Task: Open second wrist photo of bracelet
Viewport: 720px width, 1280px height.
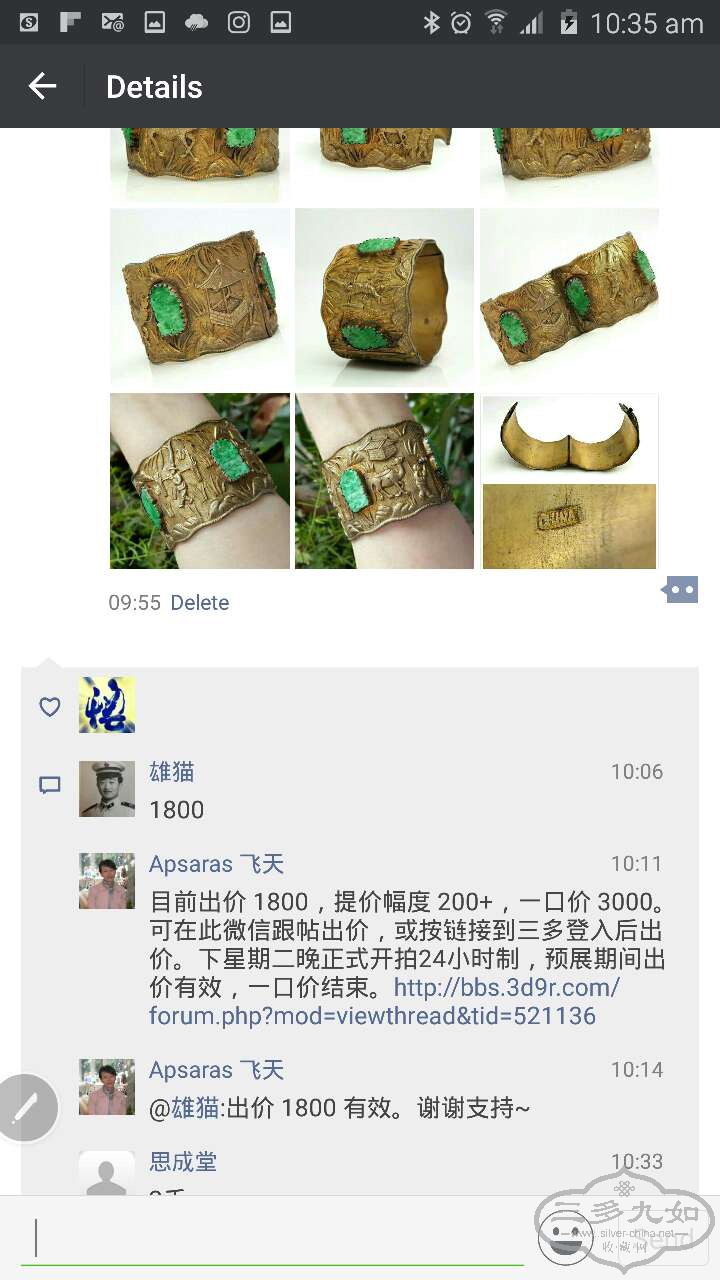Action: [384, 481]
